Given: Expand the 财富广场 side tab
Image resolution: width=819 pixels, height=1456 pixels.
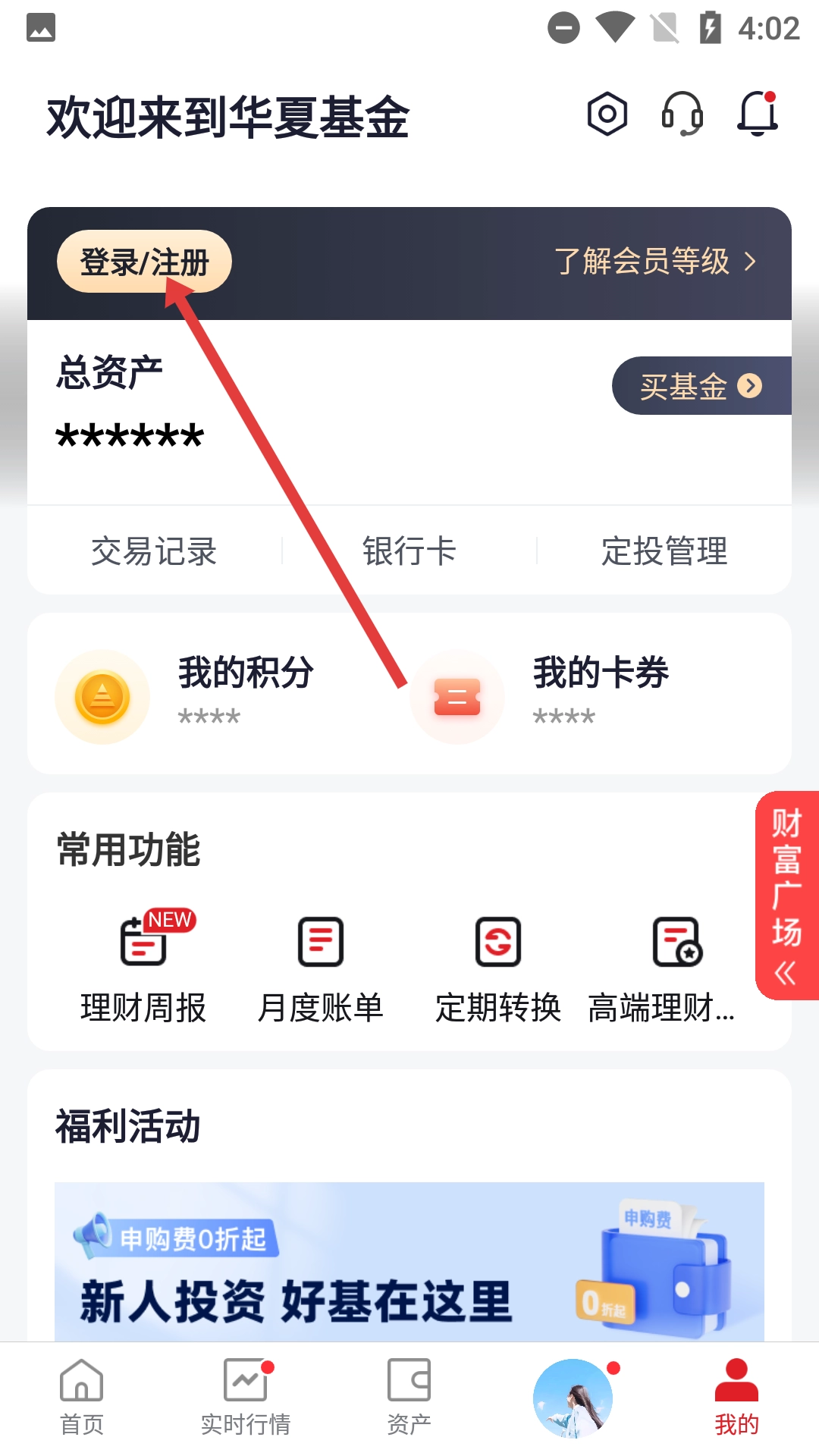Looking at the screenshot, I should click(x=787, y=895).
